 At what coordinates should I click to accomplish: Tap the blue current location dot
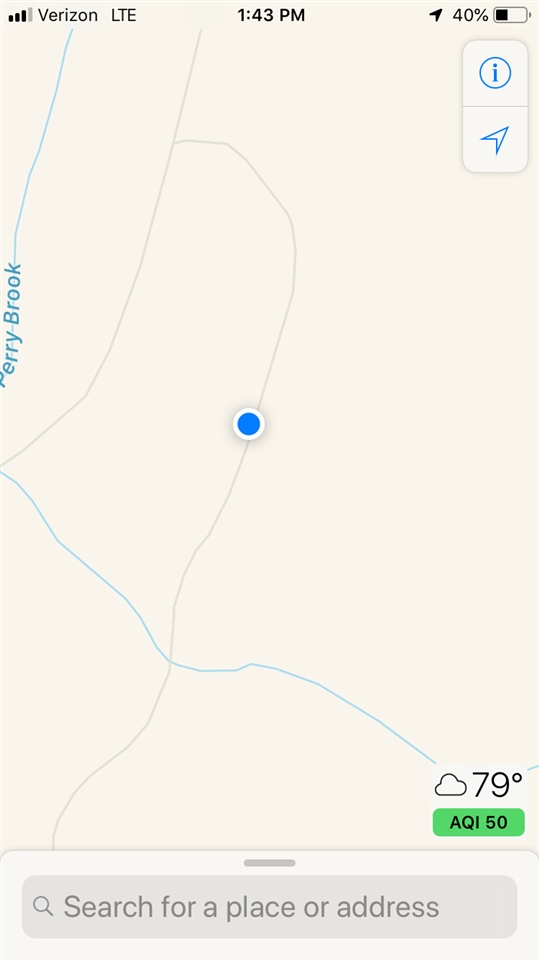click(249, 424)
